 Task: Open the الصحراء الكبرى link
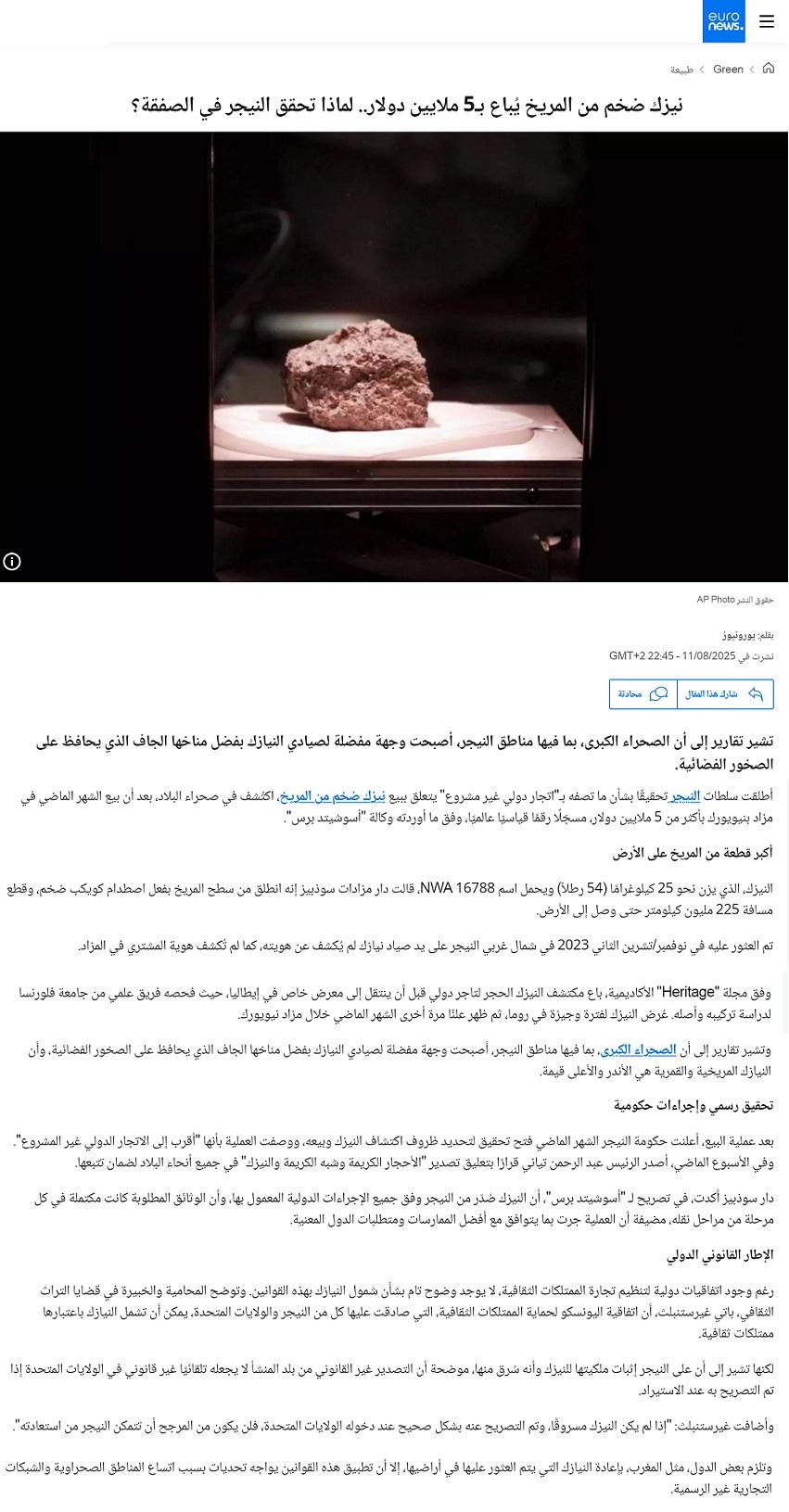[638, 1050]
